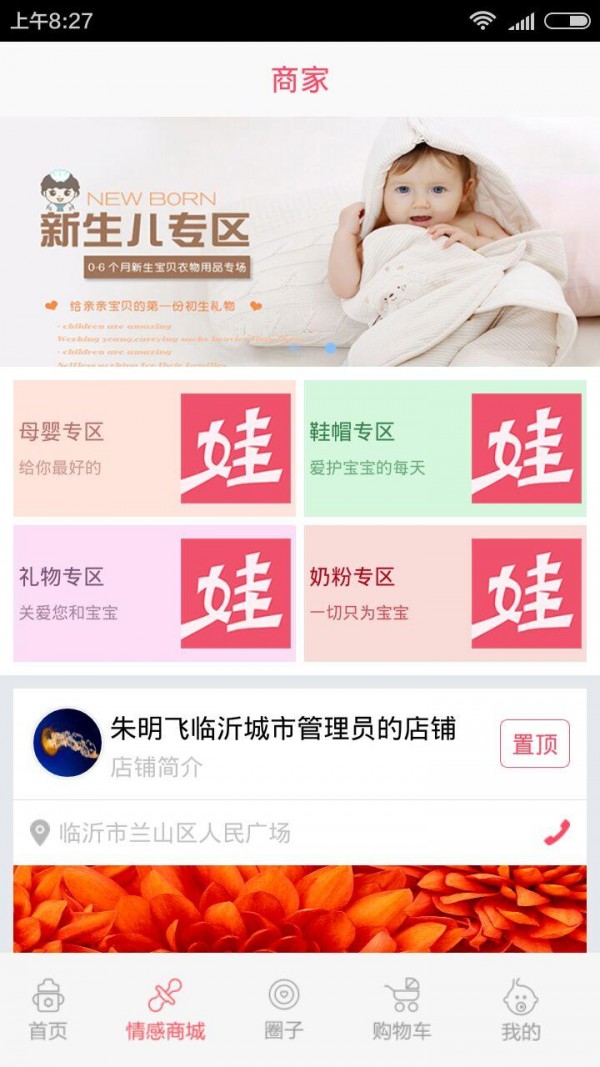This screenshot has width=600, height=1067.
Task: Switch to the 首页 tab
Action: click(48, 1010)
